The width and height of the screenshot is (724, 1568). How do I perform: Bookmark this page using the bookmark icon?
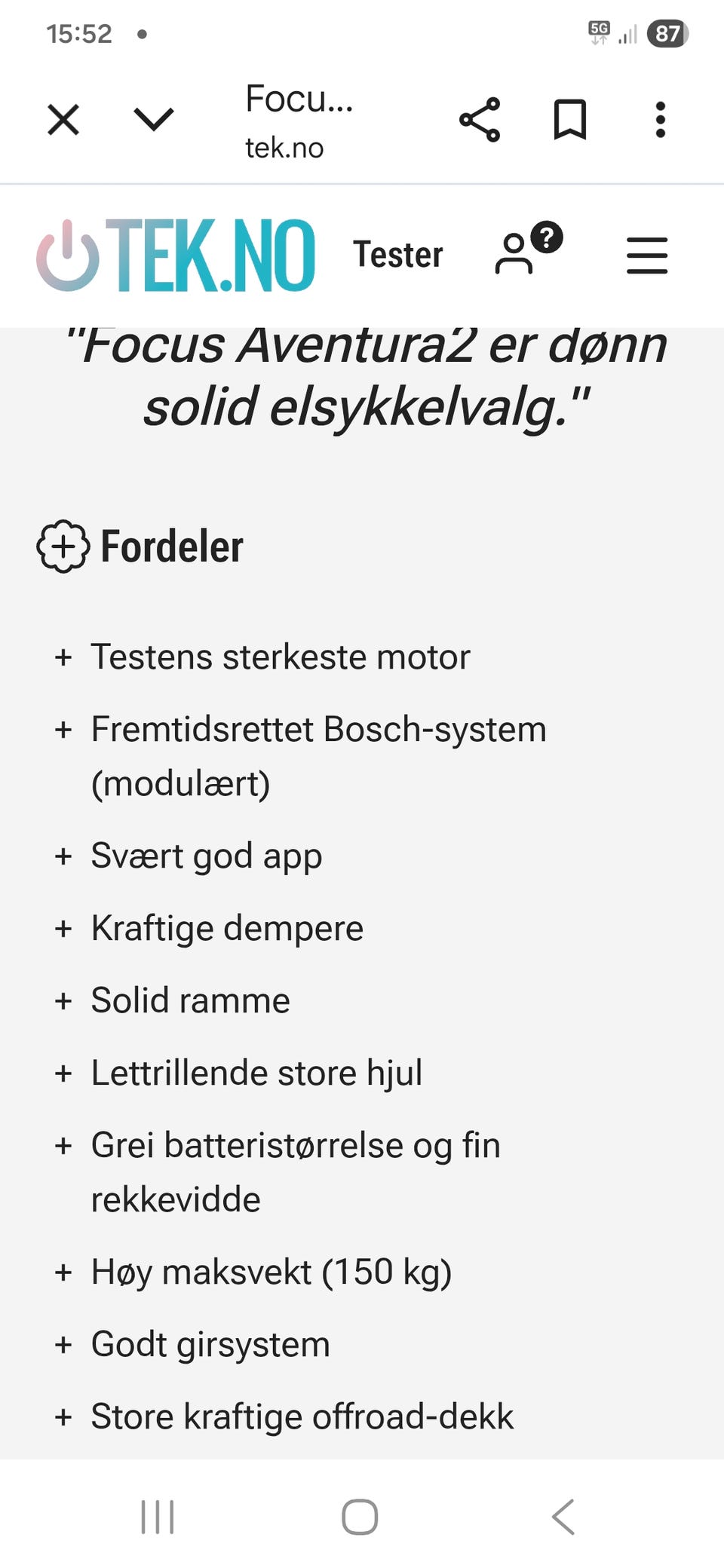[x=570, y=119]
